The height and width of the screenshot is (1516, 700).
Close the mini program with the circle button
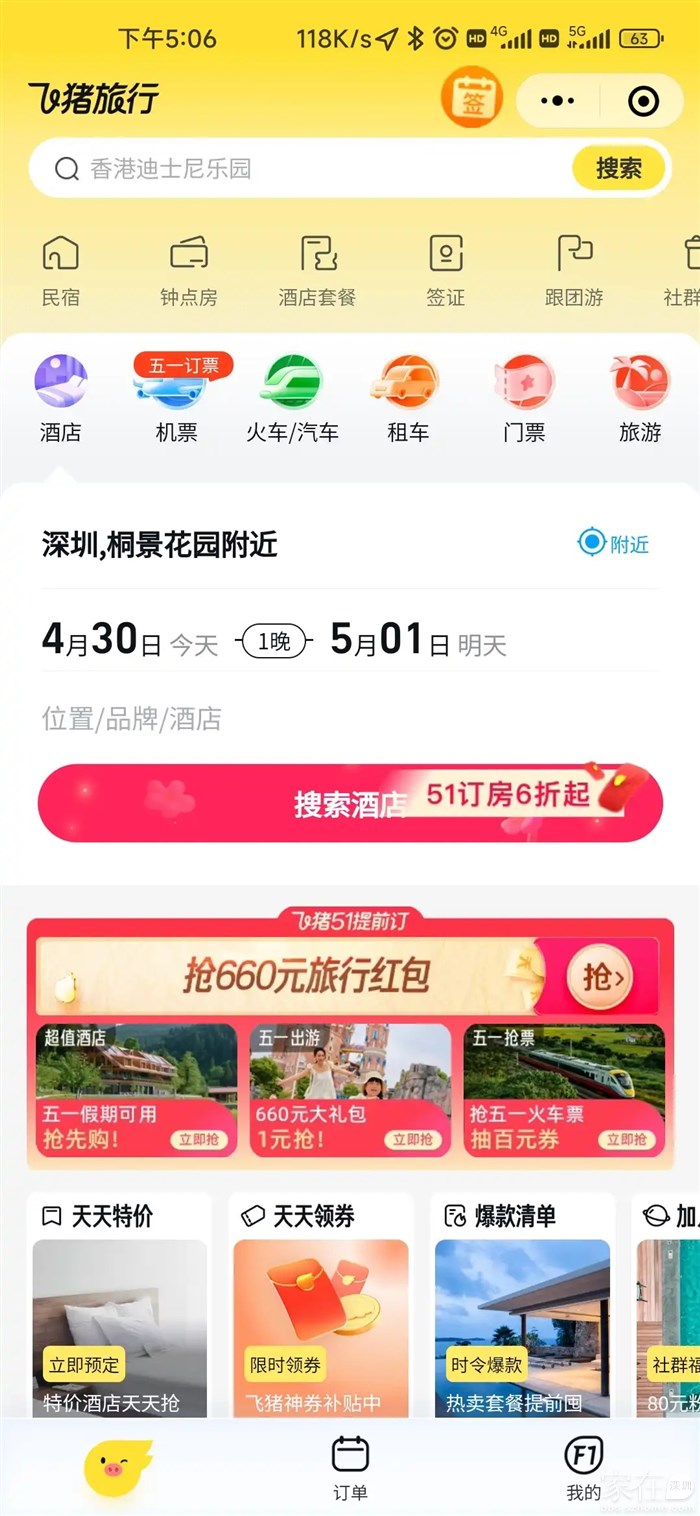pyautogui.click(x=643, y=101)
